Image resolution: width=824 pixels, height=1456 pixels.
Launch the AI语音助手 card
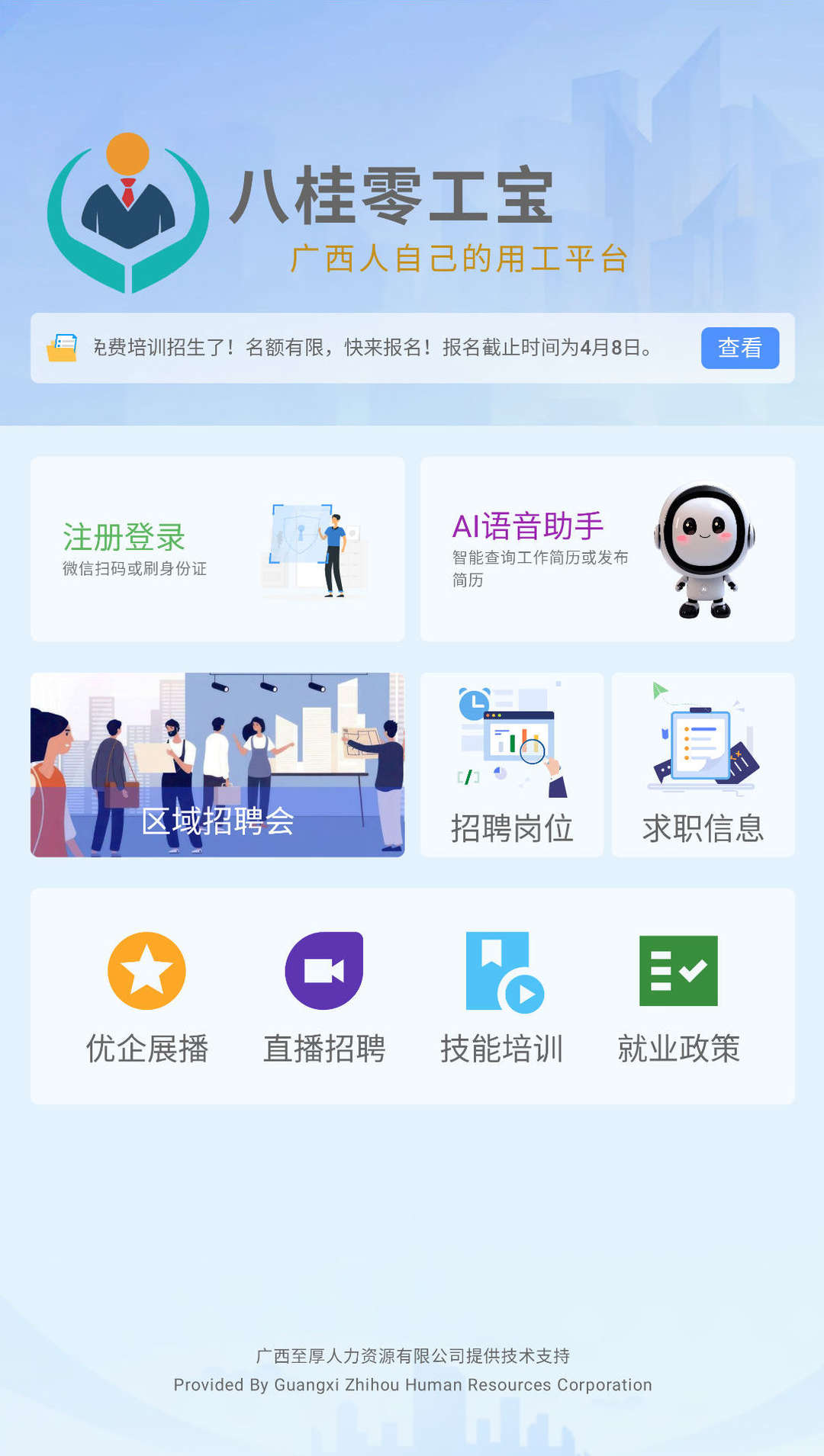coord(607,549)
